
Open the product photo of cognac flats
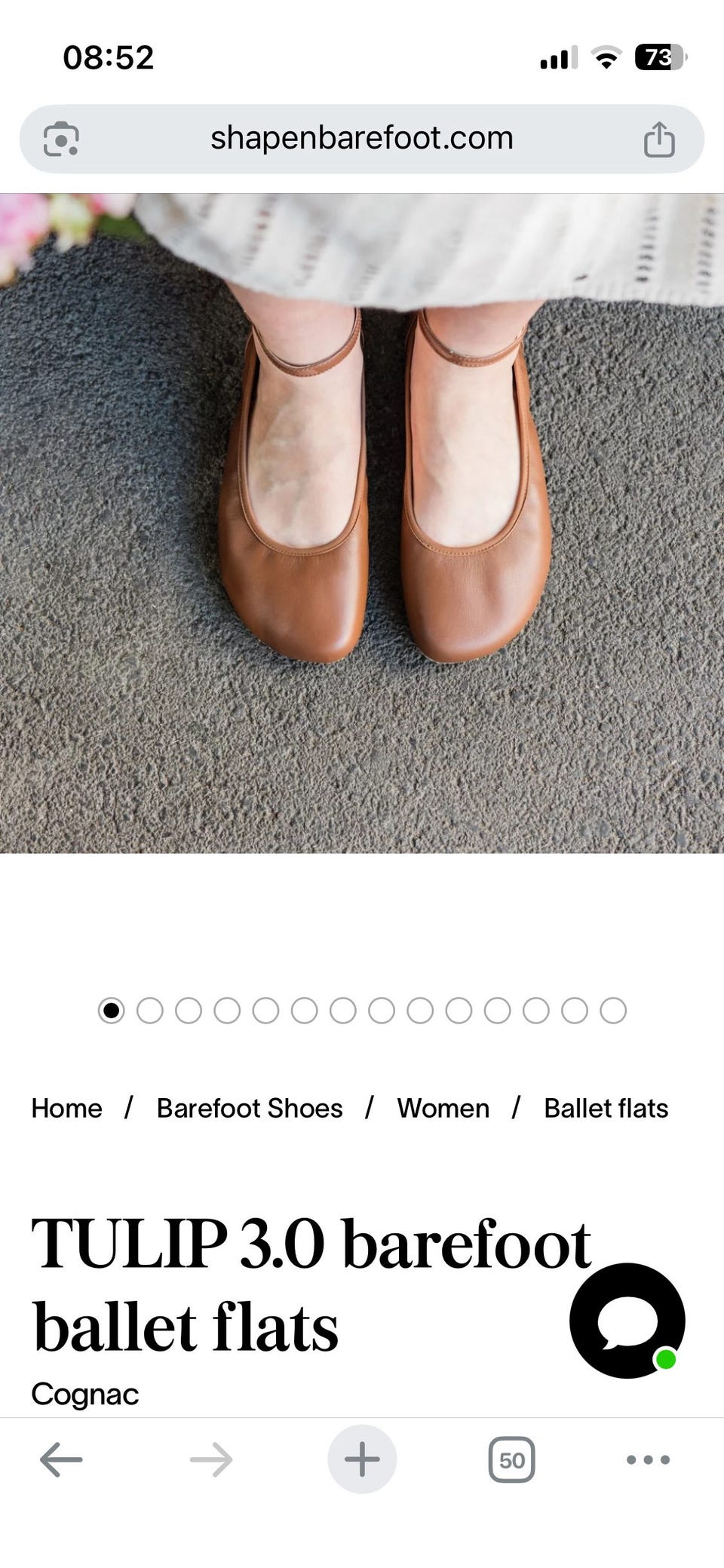(362, 523)
